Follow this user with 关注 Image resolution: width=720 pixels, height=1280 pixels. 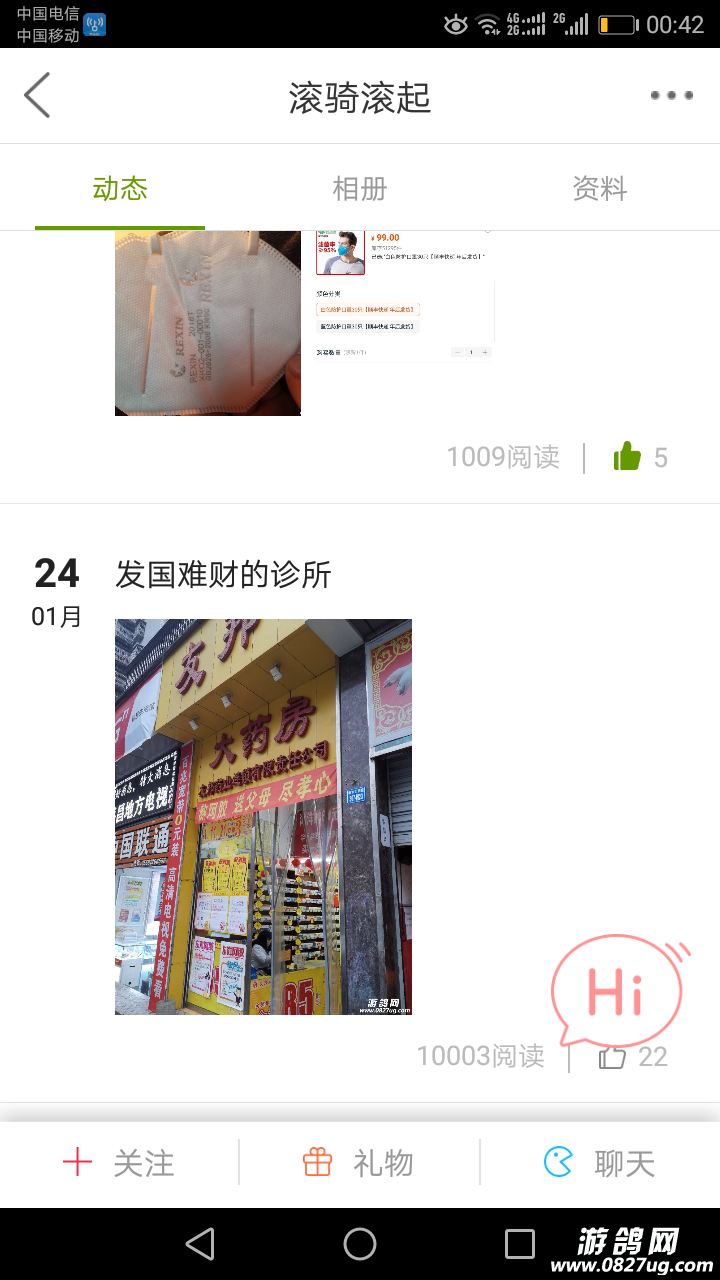pyautogui.click(x=119, y=1162)
